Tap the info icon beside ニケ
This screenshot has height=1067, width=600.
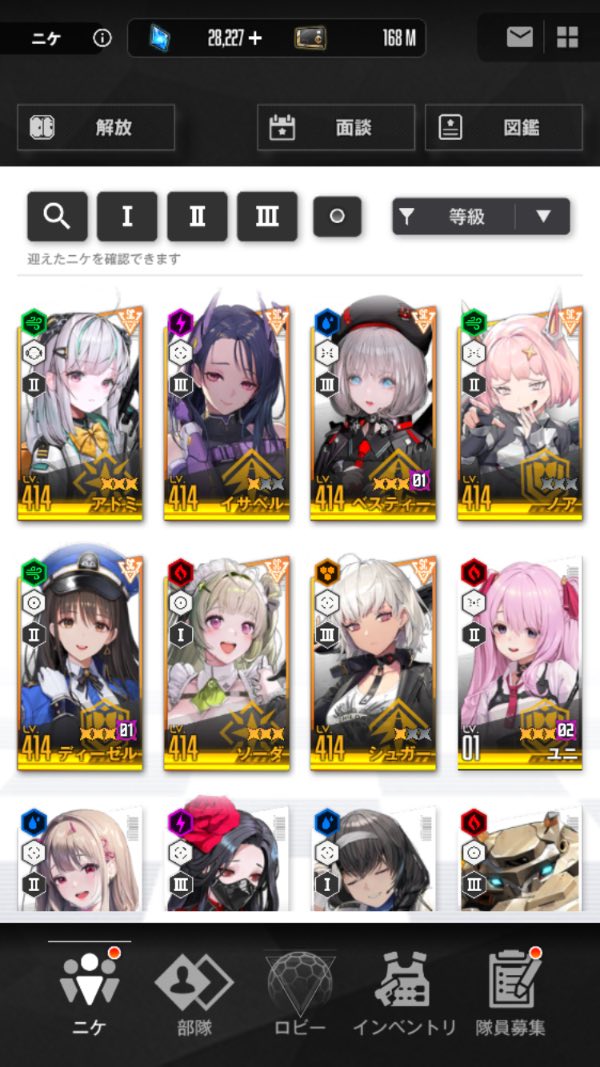102,38
